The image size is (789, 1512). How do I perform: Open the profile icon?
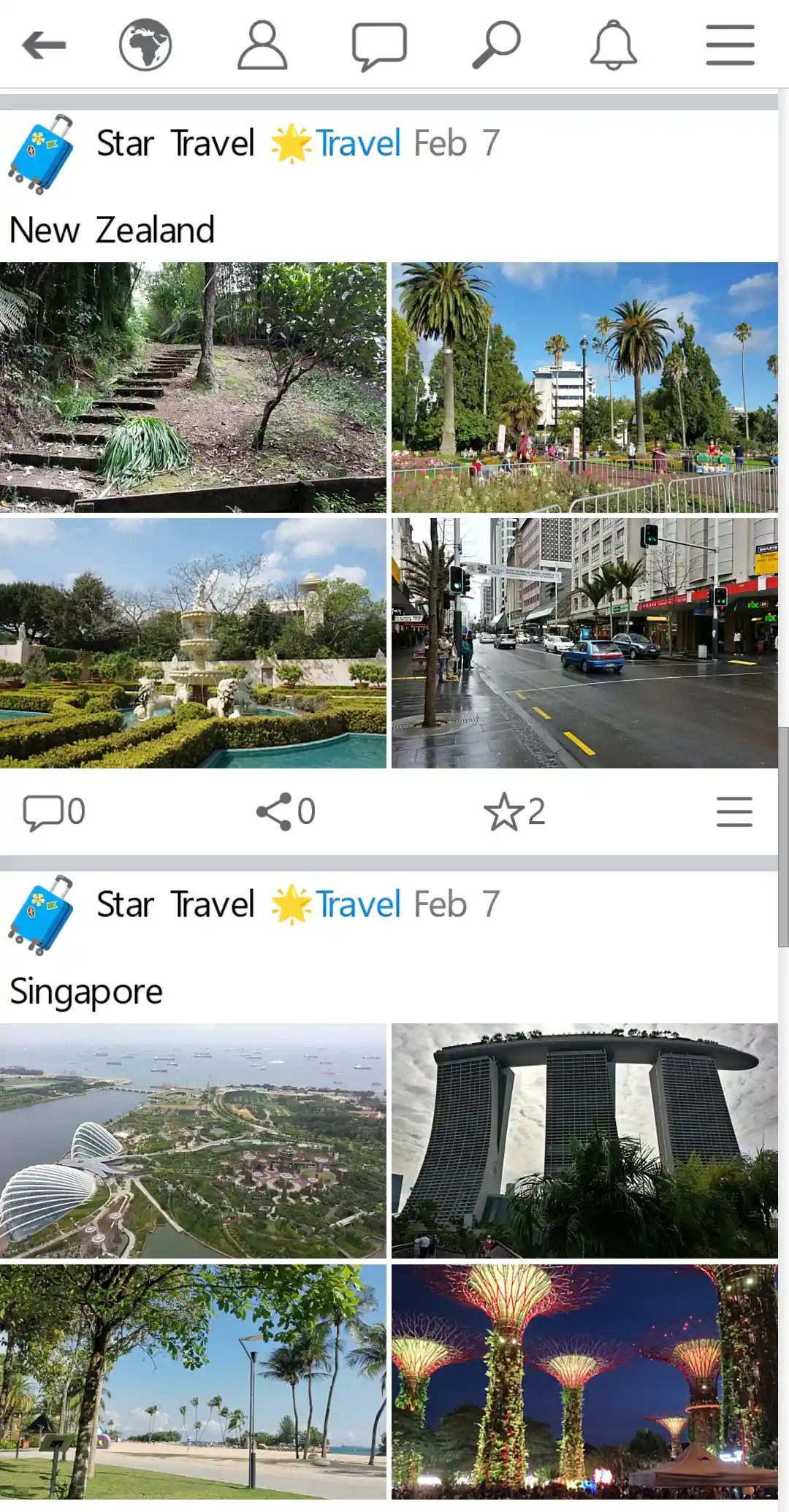click(x=262, y=45)
